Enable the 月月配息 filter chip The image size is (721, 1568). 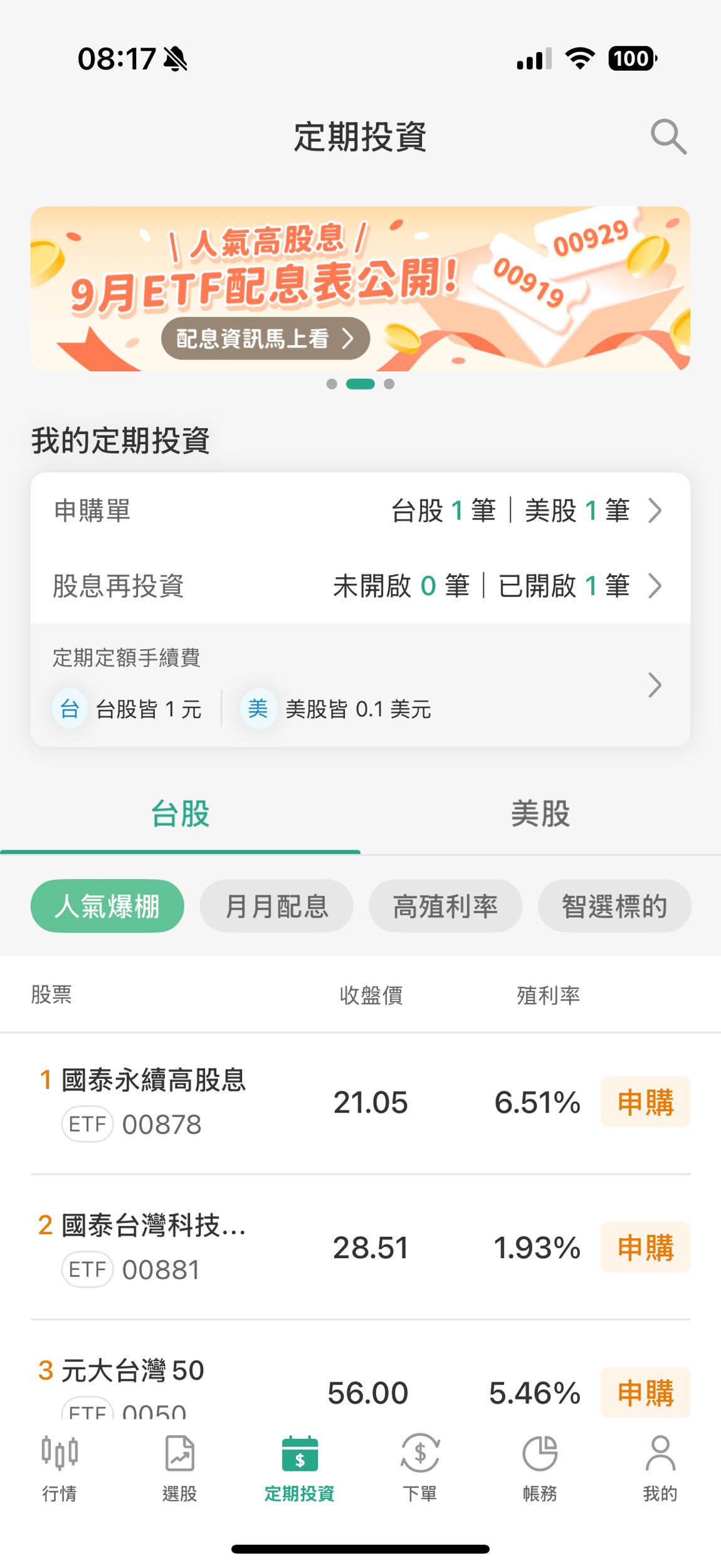[276, 905]
